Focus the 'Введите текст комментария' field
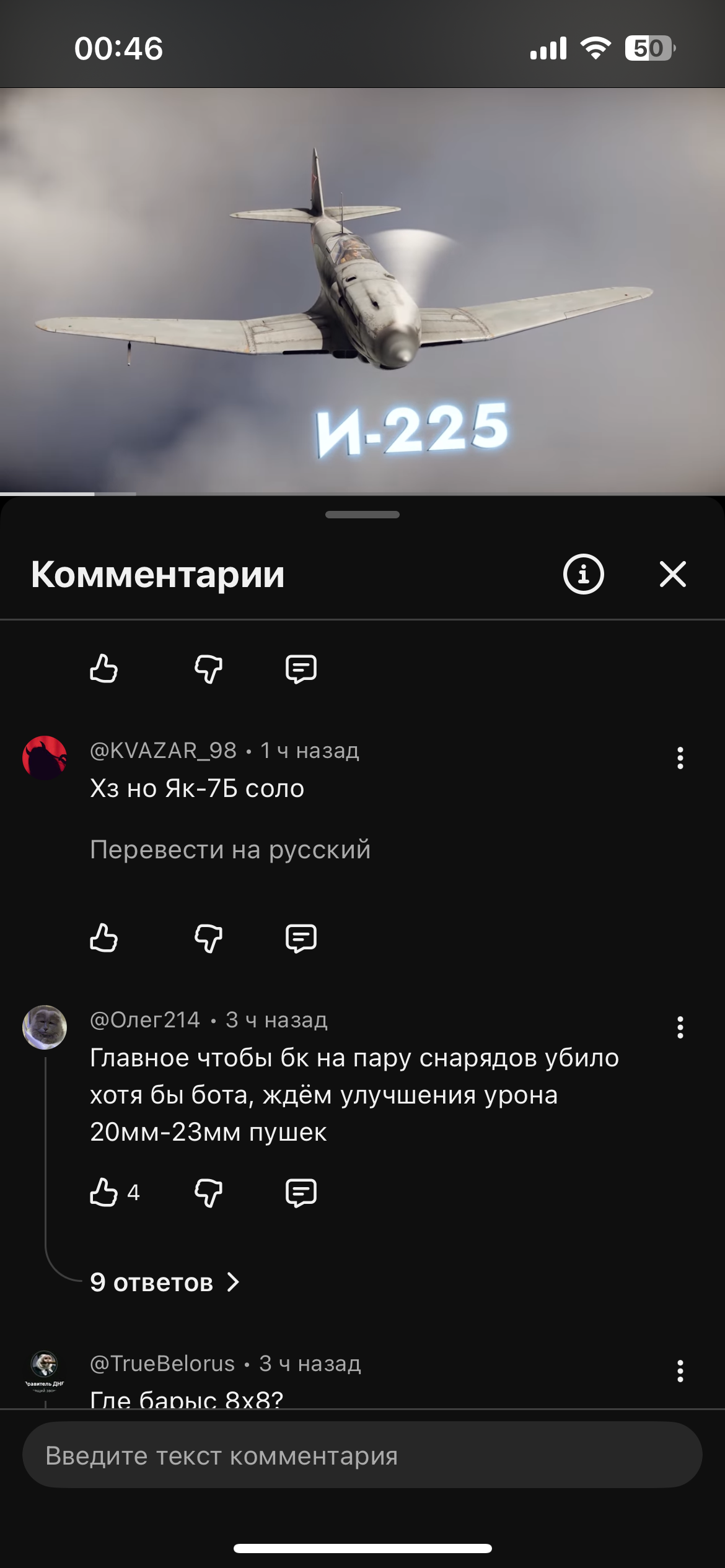The width and height of the screenshot is (725, 1568). pos(362,1455)
